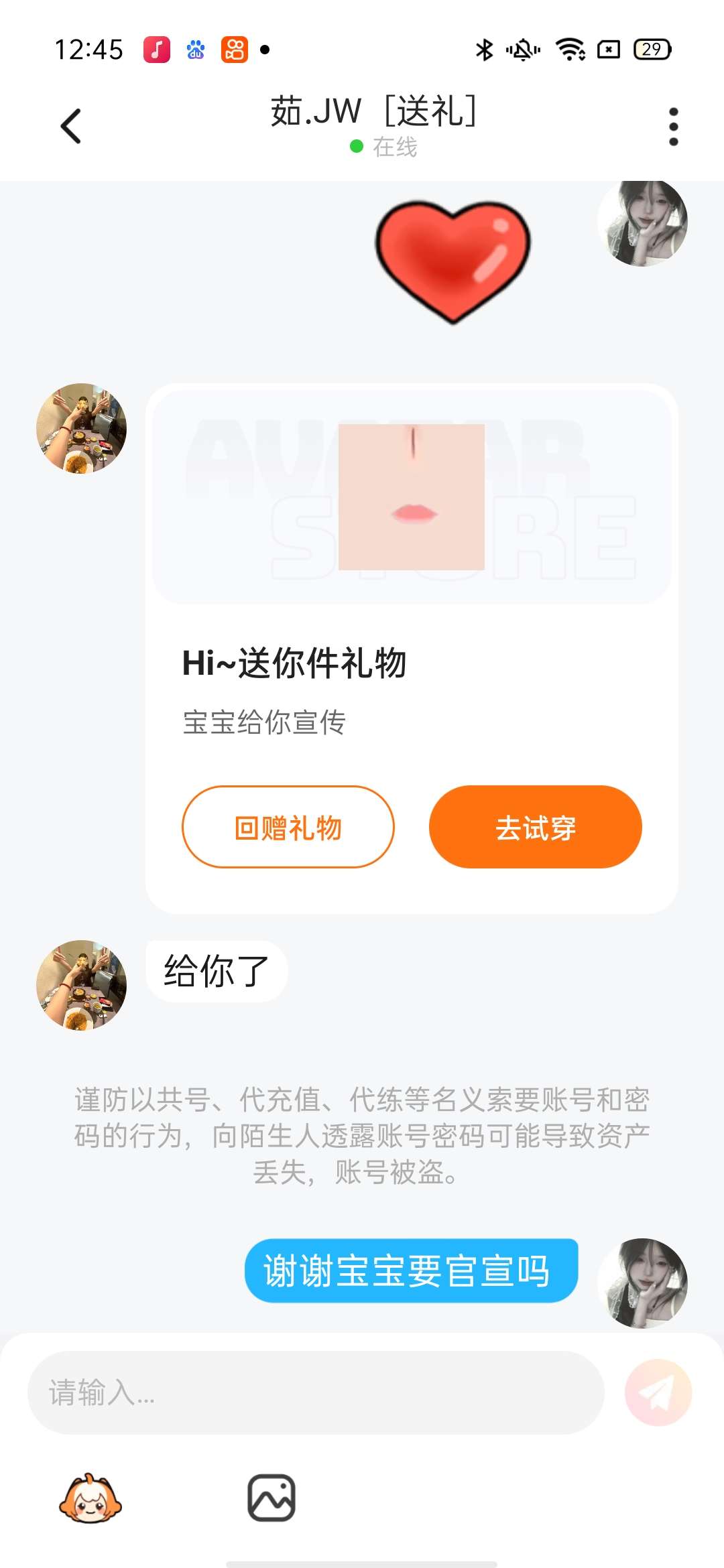Open my avatar next to 谢谢宝宝要官宣吗
Image resolution: width=724 pixels, height=1568 pixels.
pos(642,1283)
